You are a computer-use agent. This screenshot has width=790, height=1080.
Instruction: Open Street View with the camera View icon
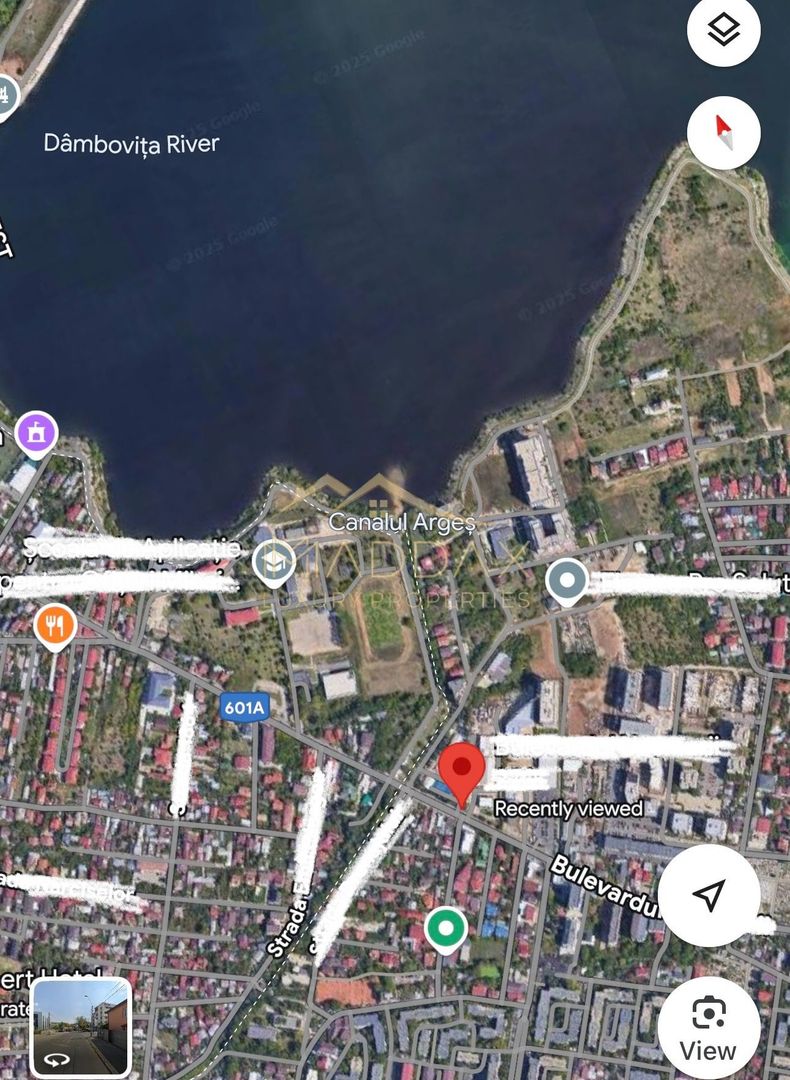pos(708,1013)
